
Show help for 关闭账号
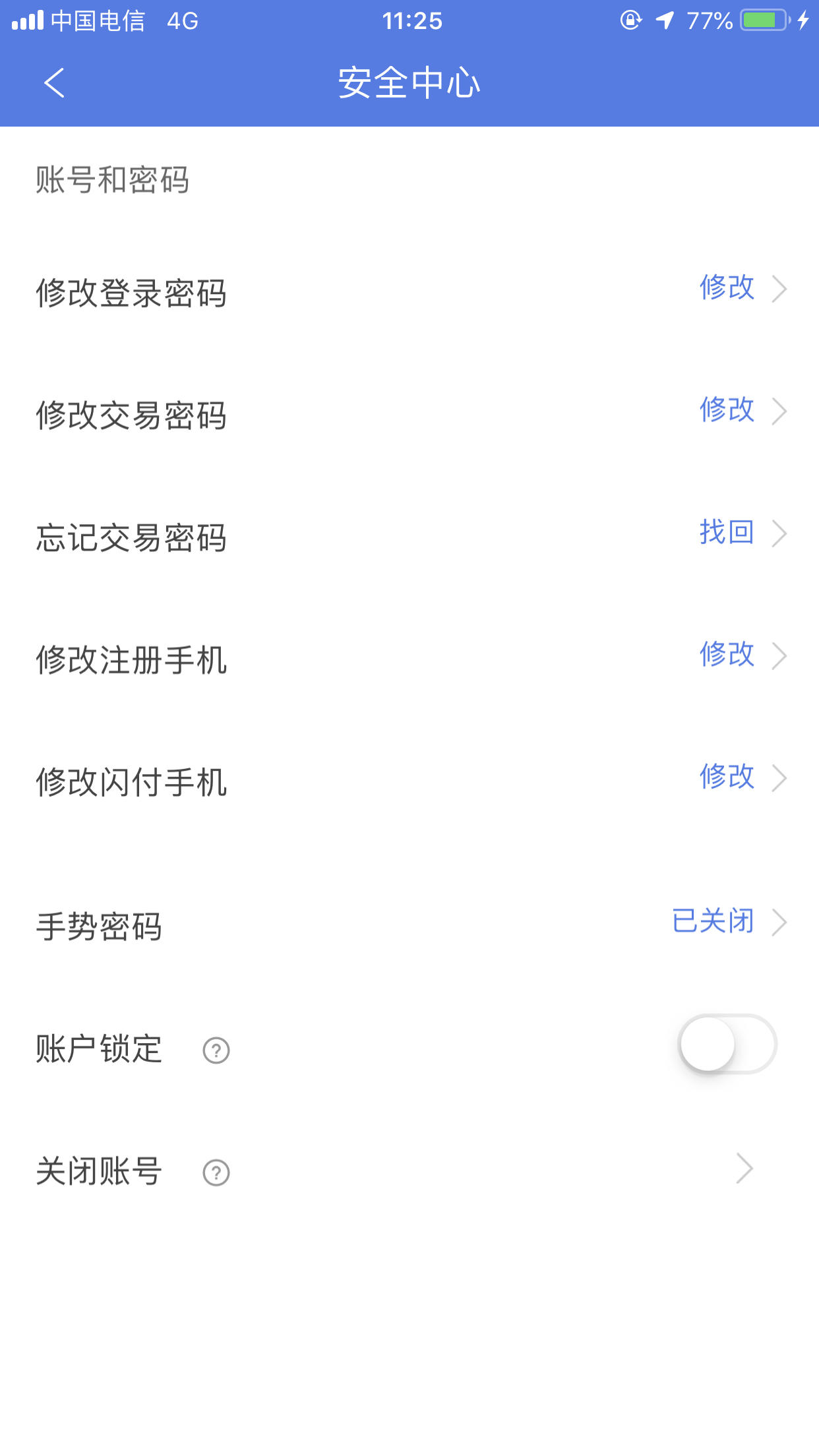tap(216, 1173)
